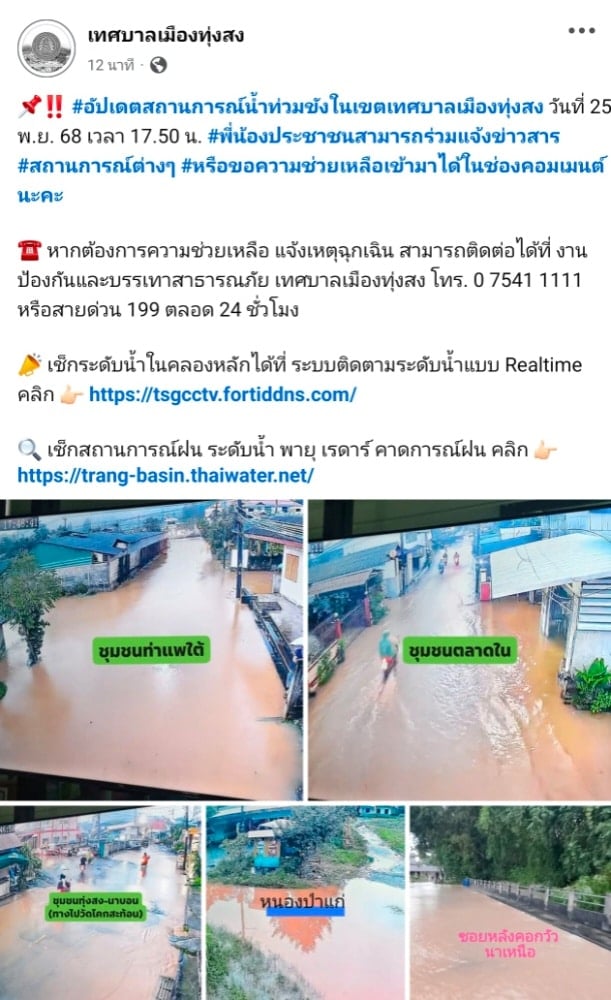The image size is (611, 1000).
Task: Open the เทศบาลเมืองทุ่งสง page name
Action: [165, 36]
